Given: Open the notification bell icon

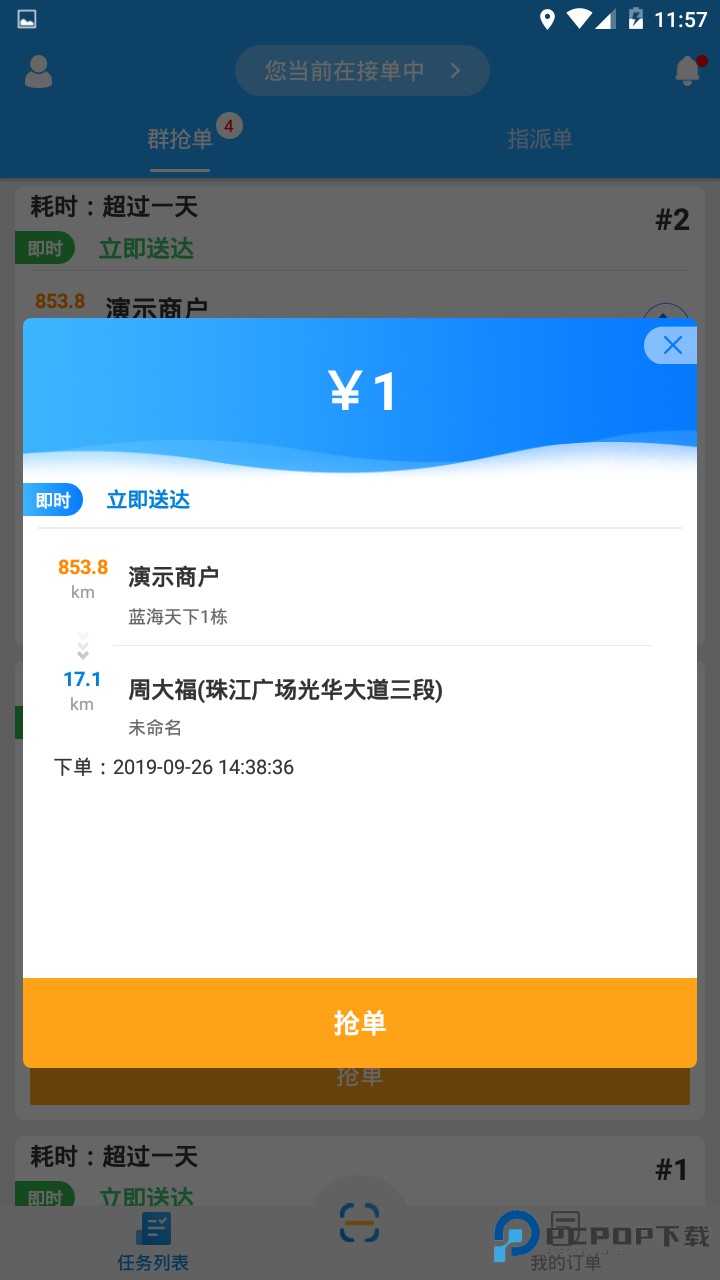Looking at the screenshot, I should [x=686, y=71].
